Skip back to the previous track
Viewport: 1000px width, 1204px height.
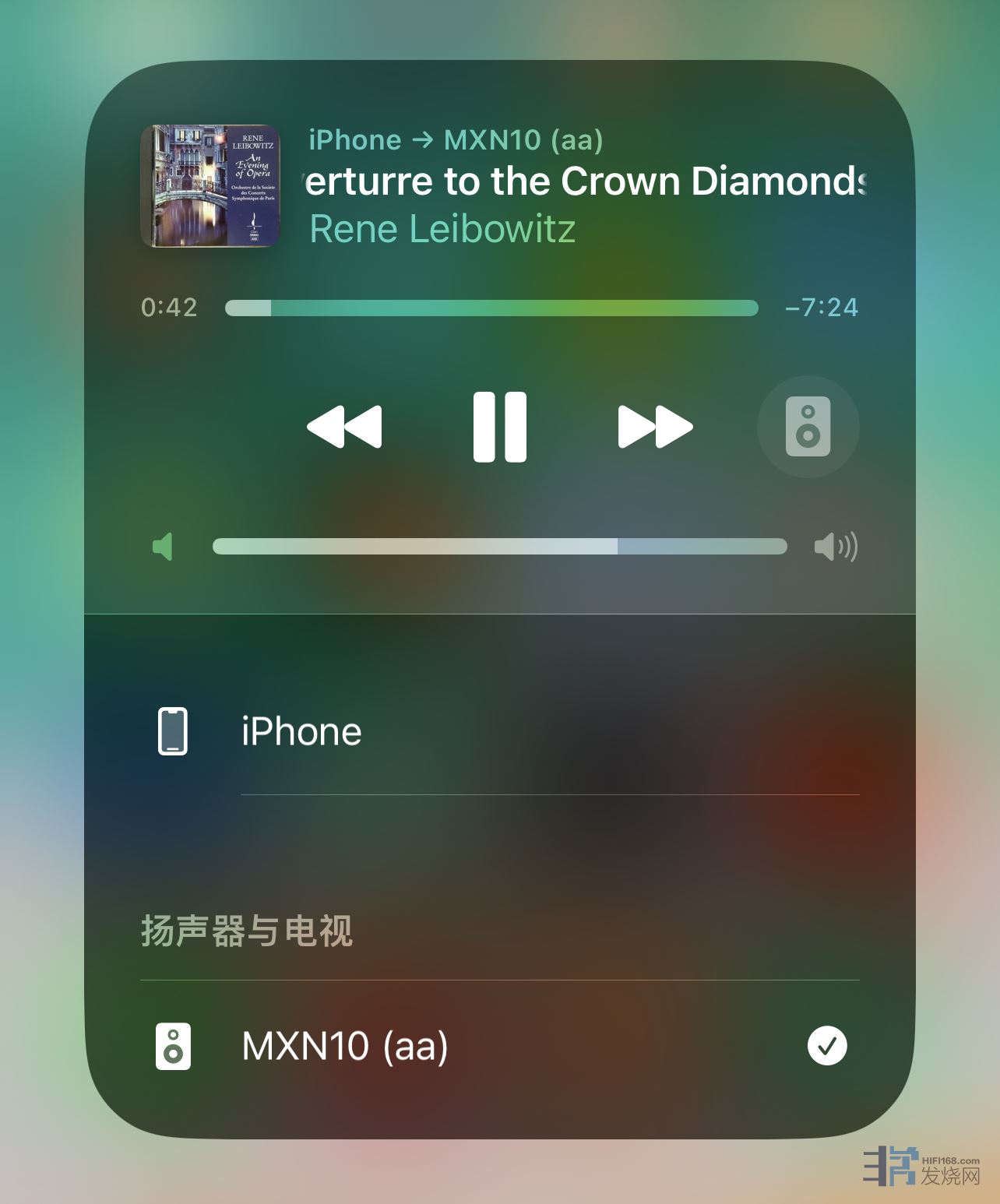344,427
